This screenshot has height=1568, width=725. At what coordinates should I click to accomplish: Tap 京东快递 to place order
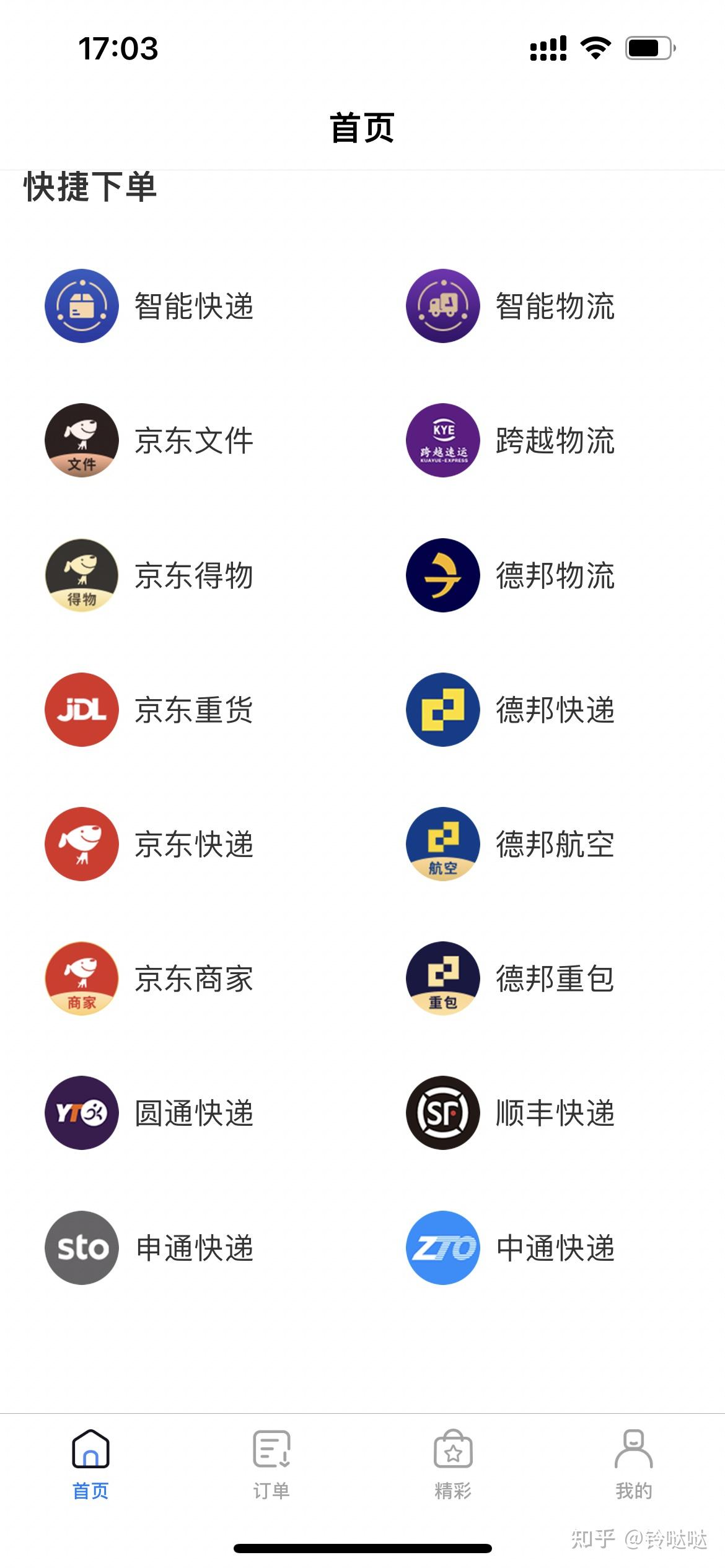149,844
